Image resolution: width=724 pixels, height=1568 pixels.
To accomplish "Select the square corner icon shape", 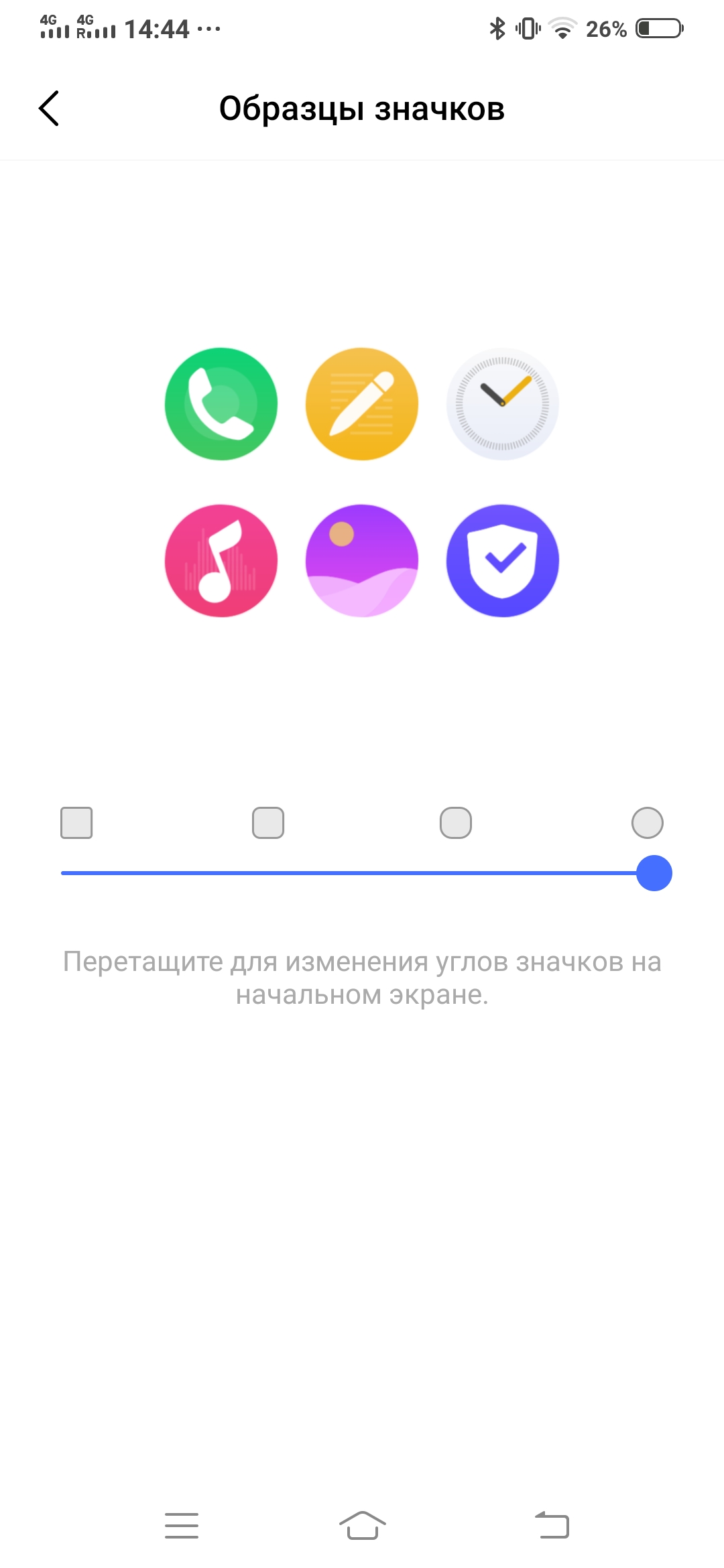I will pos(76,823).
